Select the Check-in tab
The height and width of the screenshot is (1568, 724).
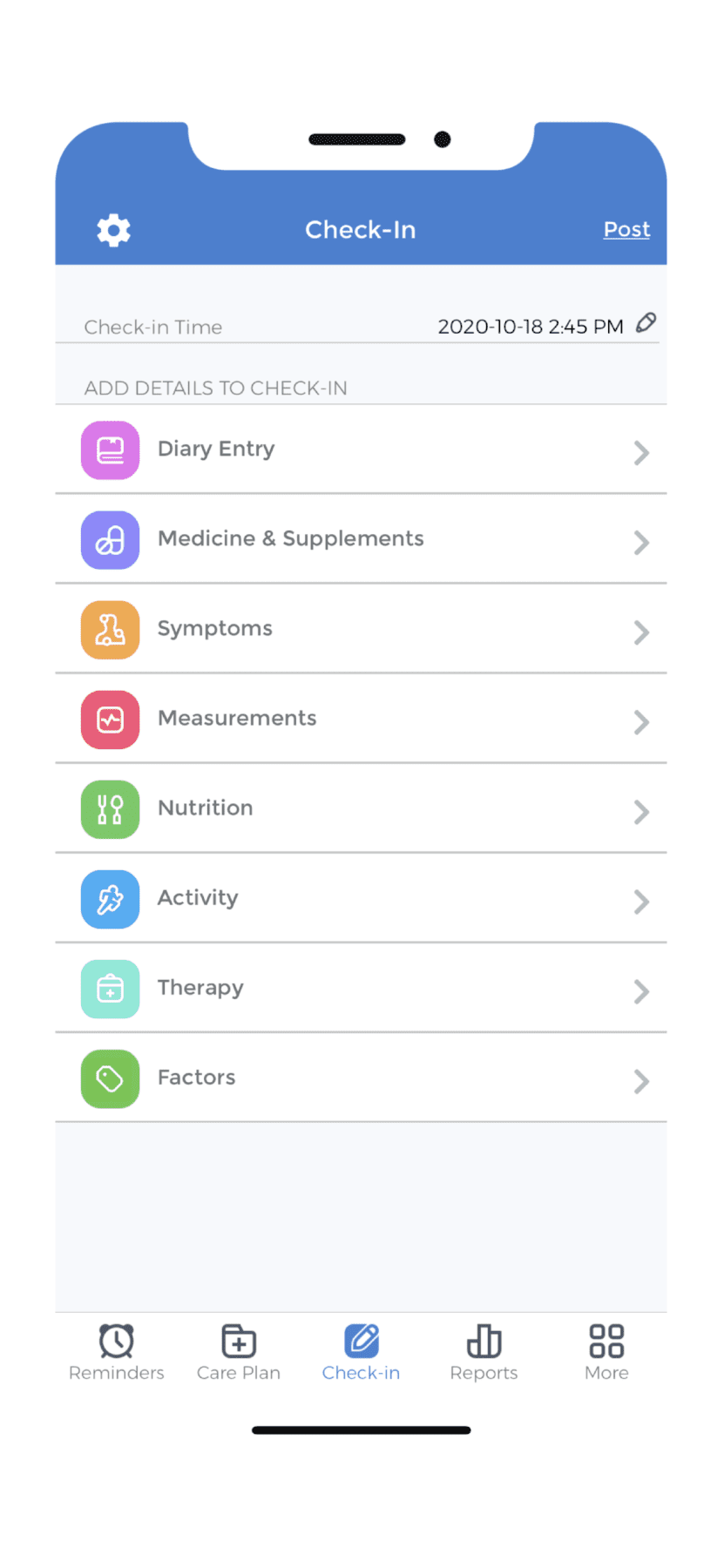[x=361, y=1353]
